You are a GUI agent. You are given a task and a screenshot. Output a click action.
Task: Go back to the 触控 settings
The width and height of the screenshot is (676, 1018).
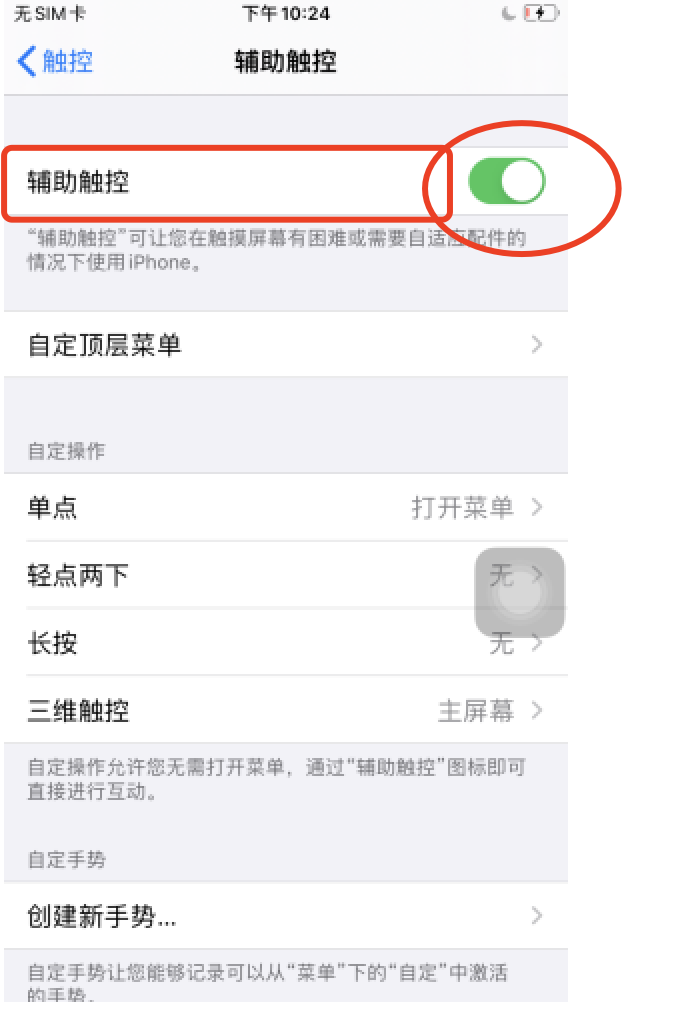tap(56, 61)
